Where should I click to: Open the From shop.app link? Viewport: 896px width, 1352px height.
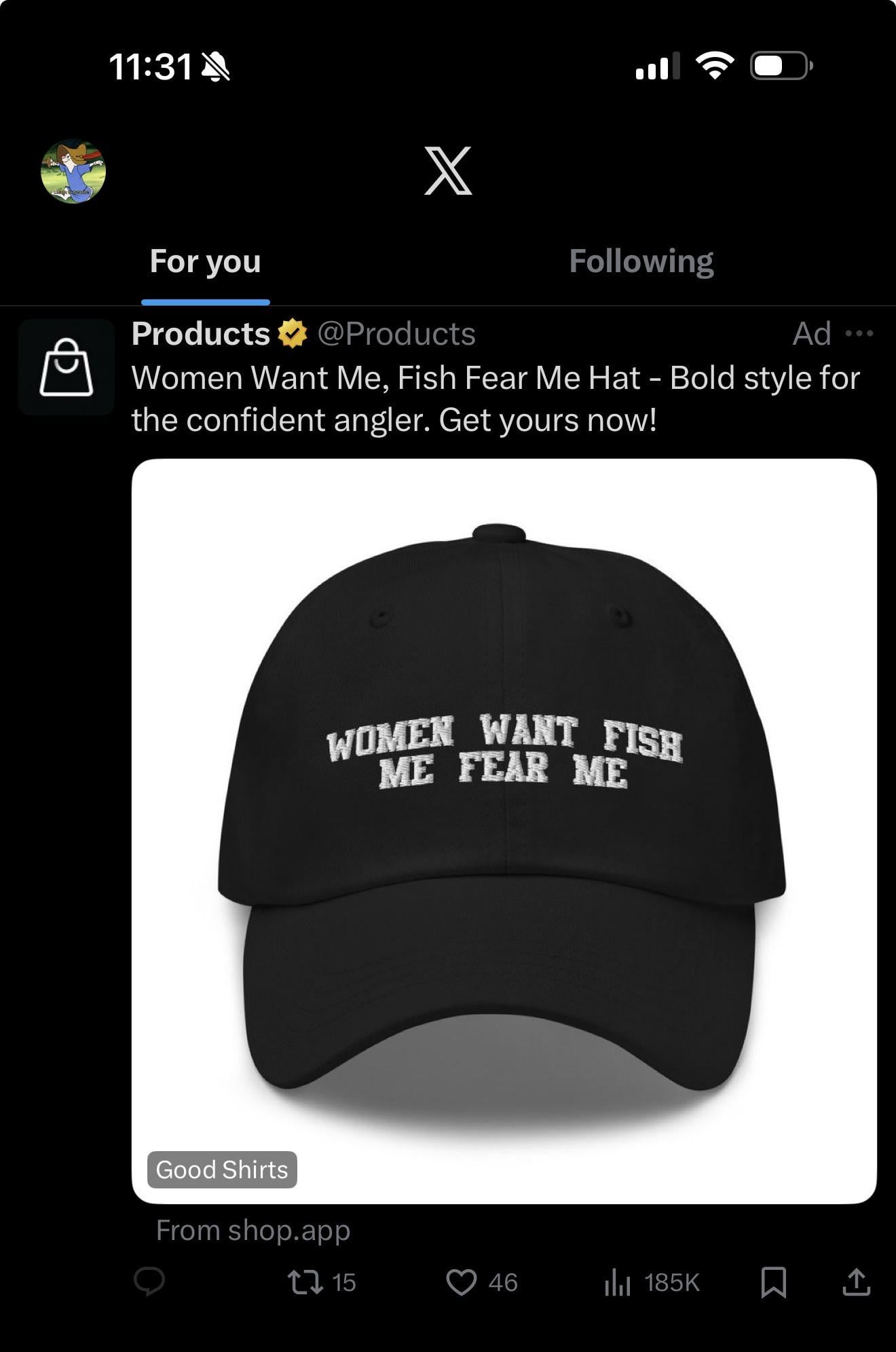(x=253, y=1231)
